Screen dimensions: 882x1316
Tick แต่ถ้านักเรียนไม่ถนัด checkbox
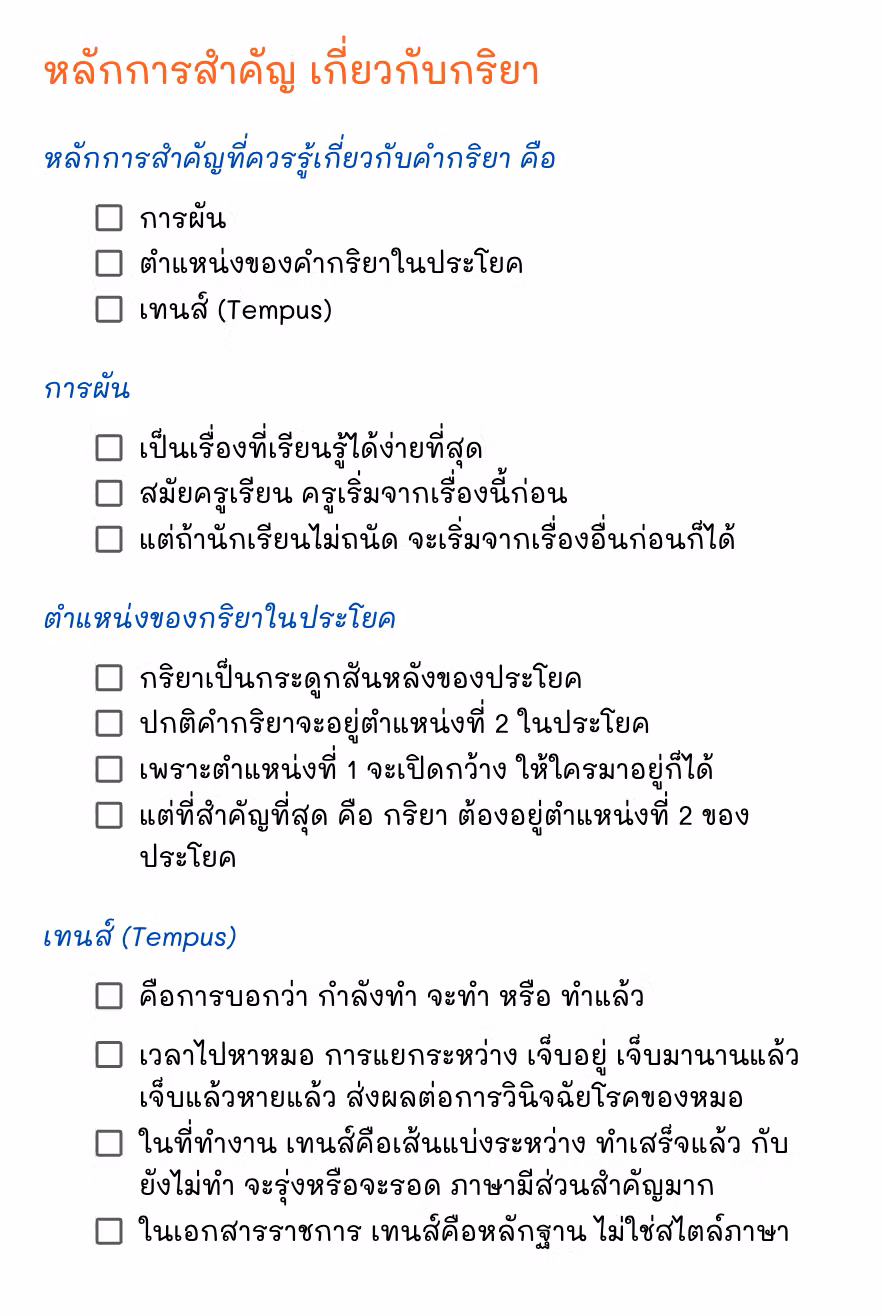coord(109,540)
